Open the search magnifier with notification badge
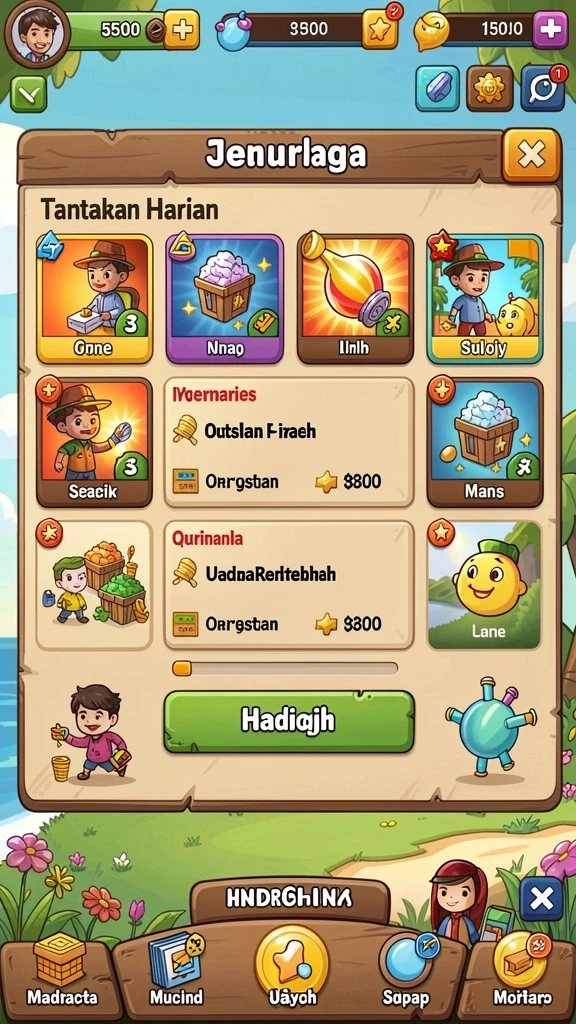 pos(543,88)
